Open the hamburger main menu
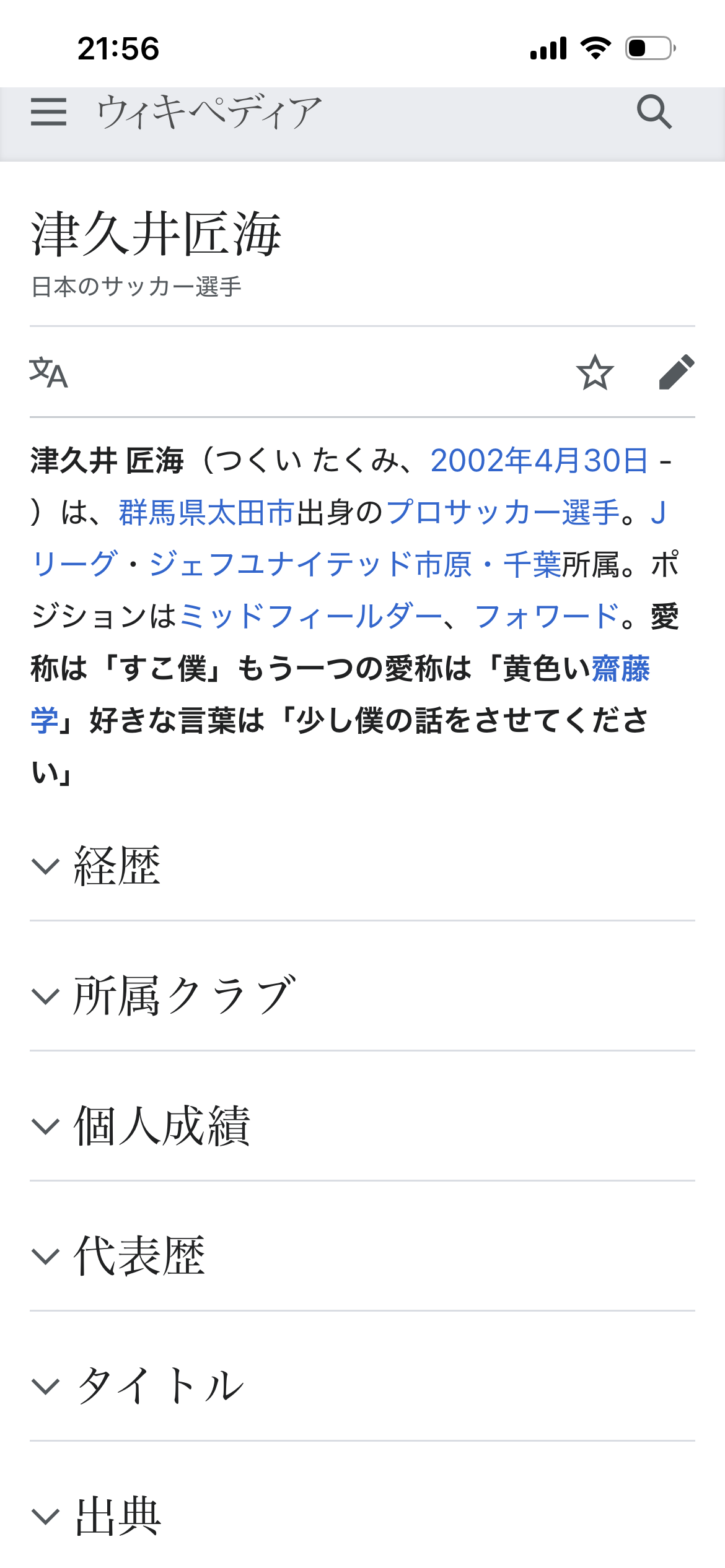Screen dimensions: 725x1568 coord(48,112)
